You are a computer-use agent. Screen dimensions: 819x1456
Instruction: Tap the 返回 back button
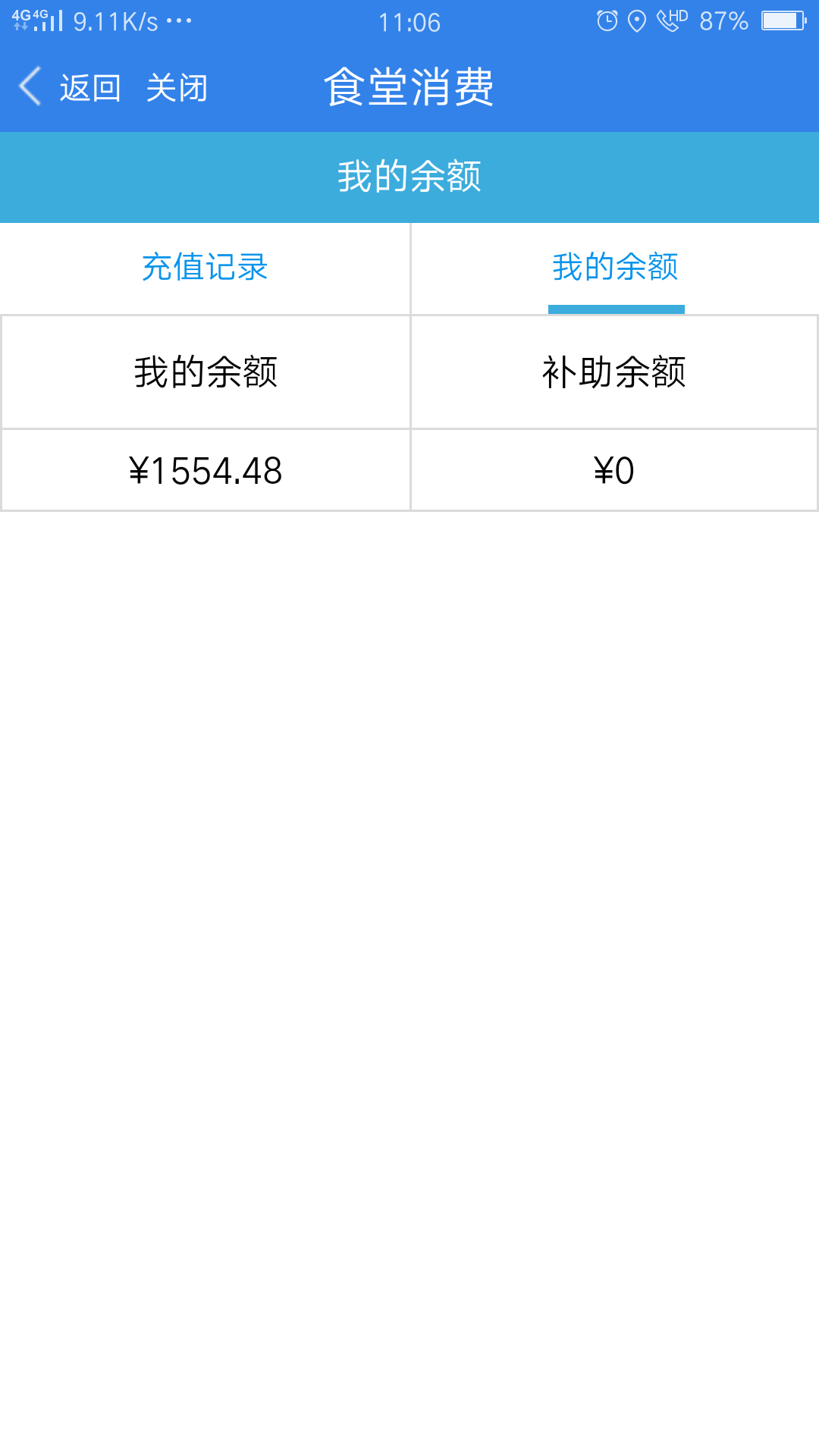click(x=71, y=87)
